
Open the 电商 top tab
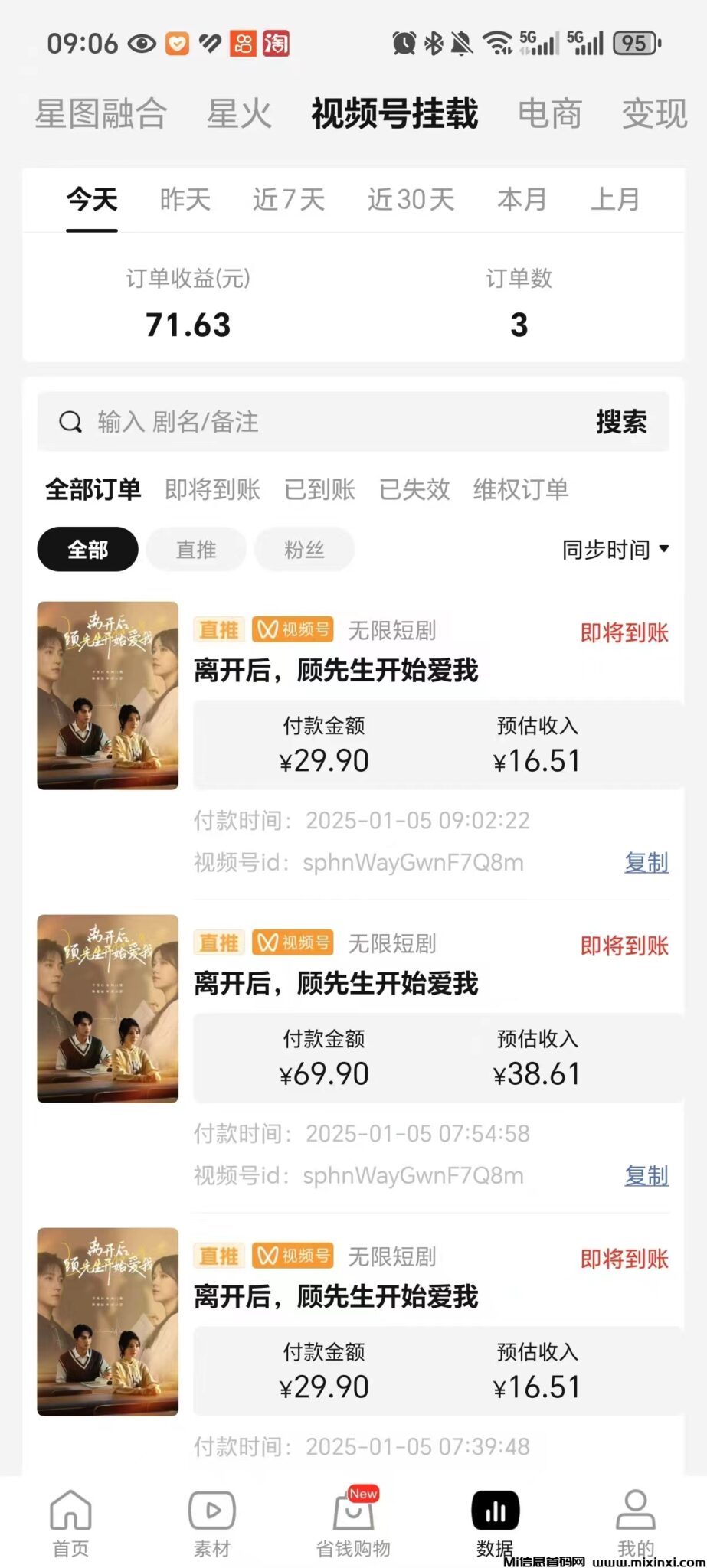[550, 115]
